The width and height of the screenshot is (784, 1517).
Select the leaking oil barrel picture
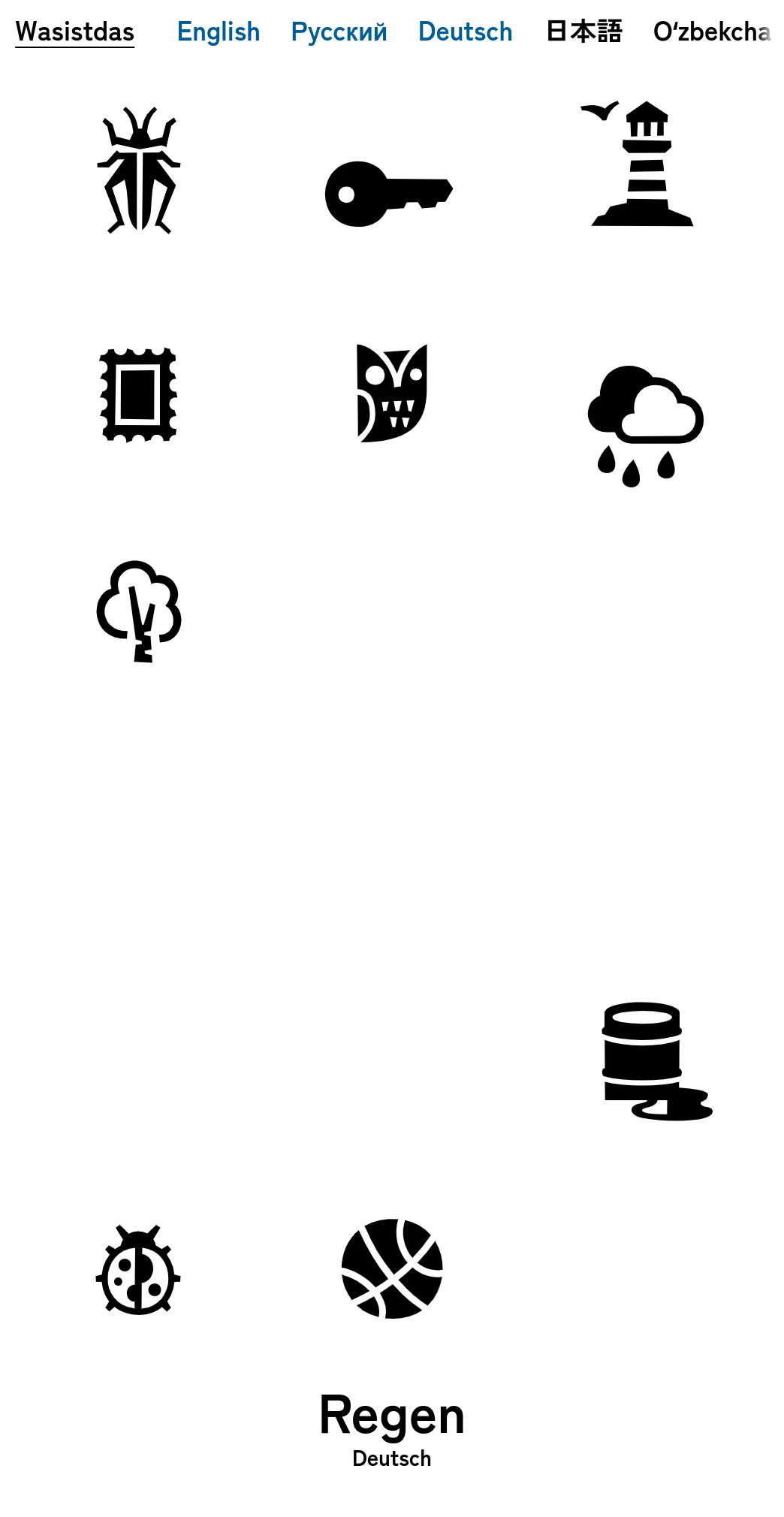point(653,1060)
